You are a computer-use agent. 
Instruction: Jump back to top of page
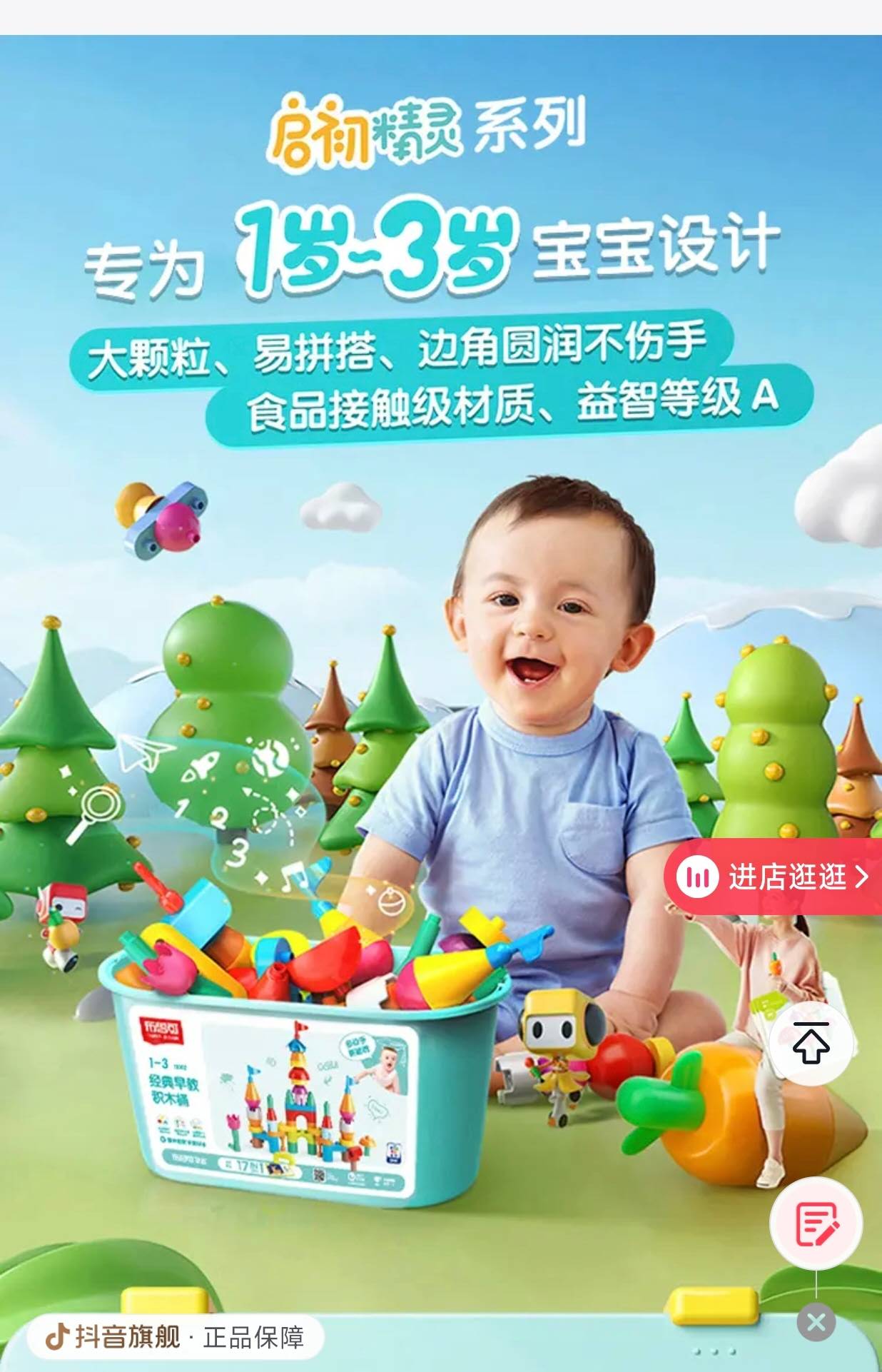coord(811,1043)
